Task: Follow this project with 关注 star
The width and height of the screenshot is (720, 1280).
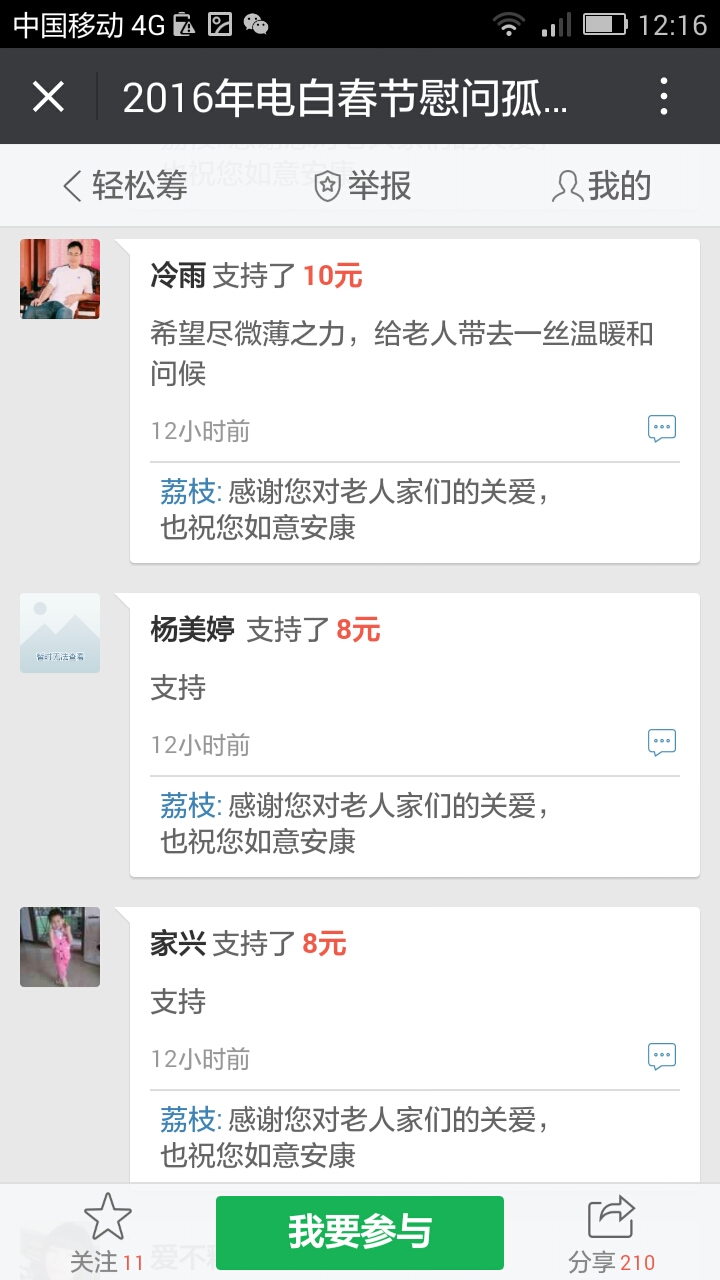Action: point(107,1232)
